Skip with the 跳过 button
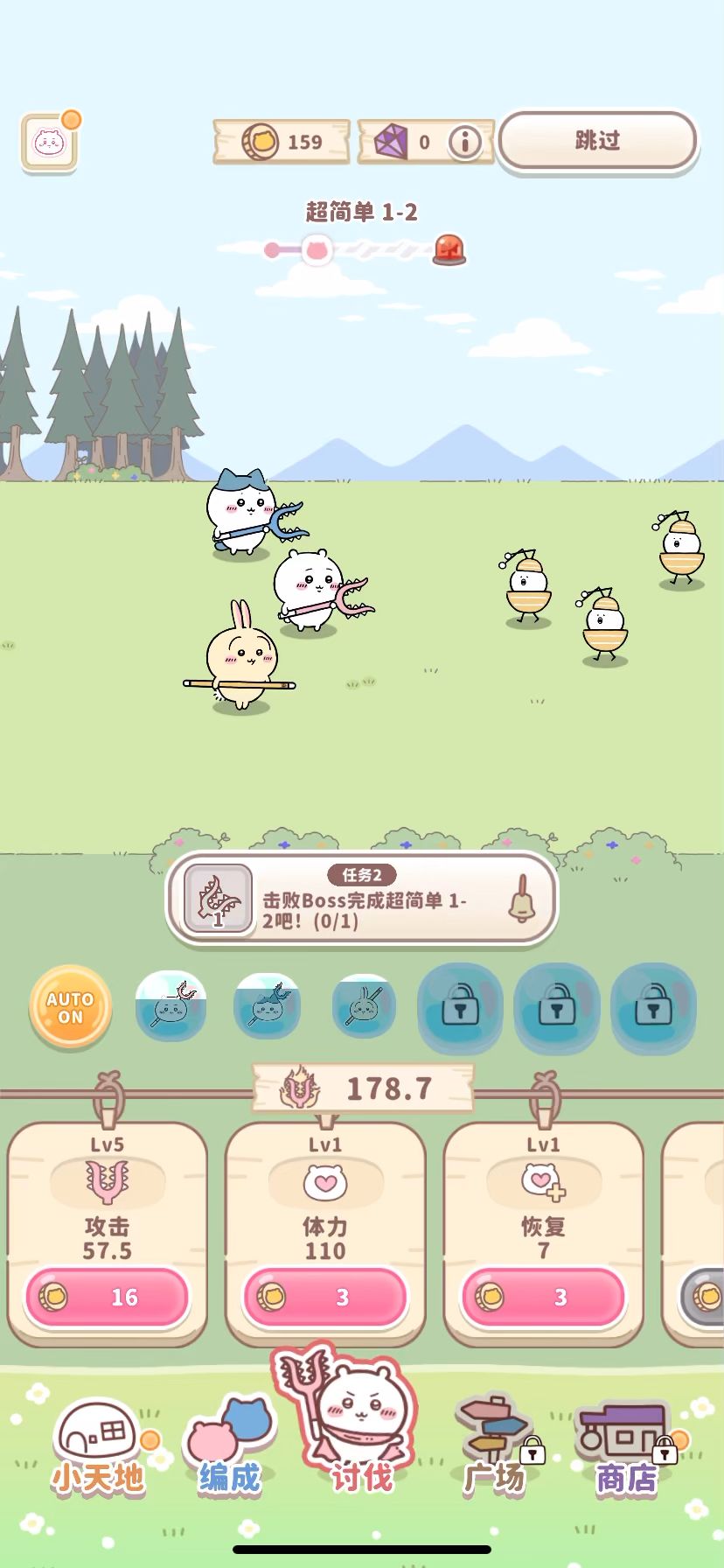Screen dimensions: 724x1568 tap(597, 140)
